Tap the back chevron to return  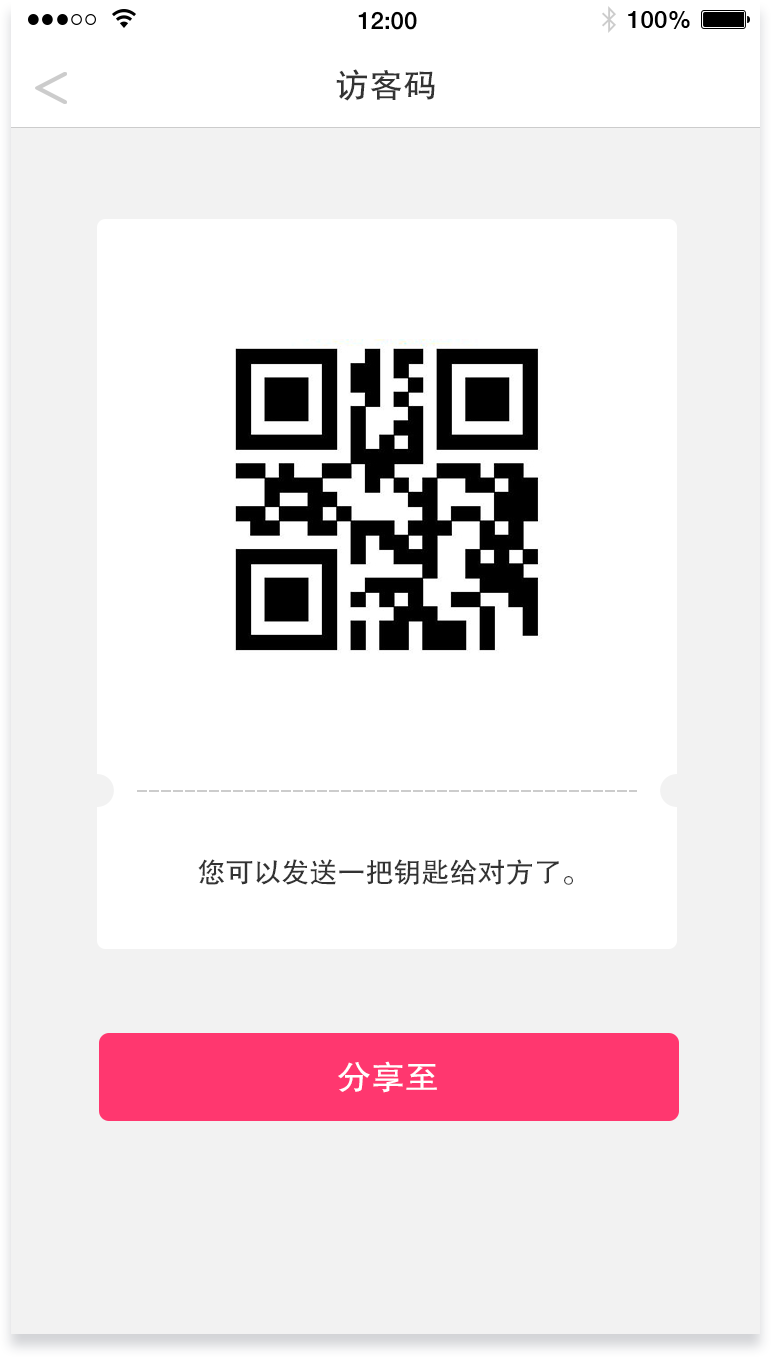(x=51, y=88)
